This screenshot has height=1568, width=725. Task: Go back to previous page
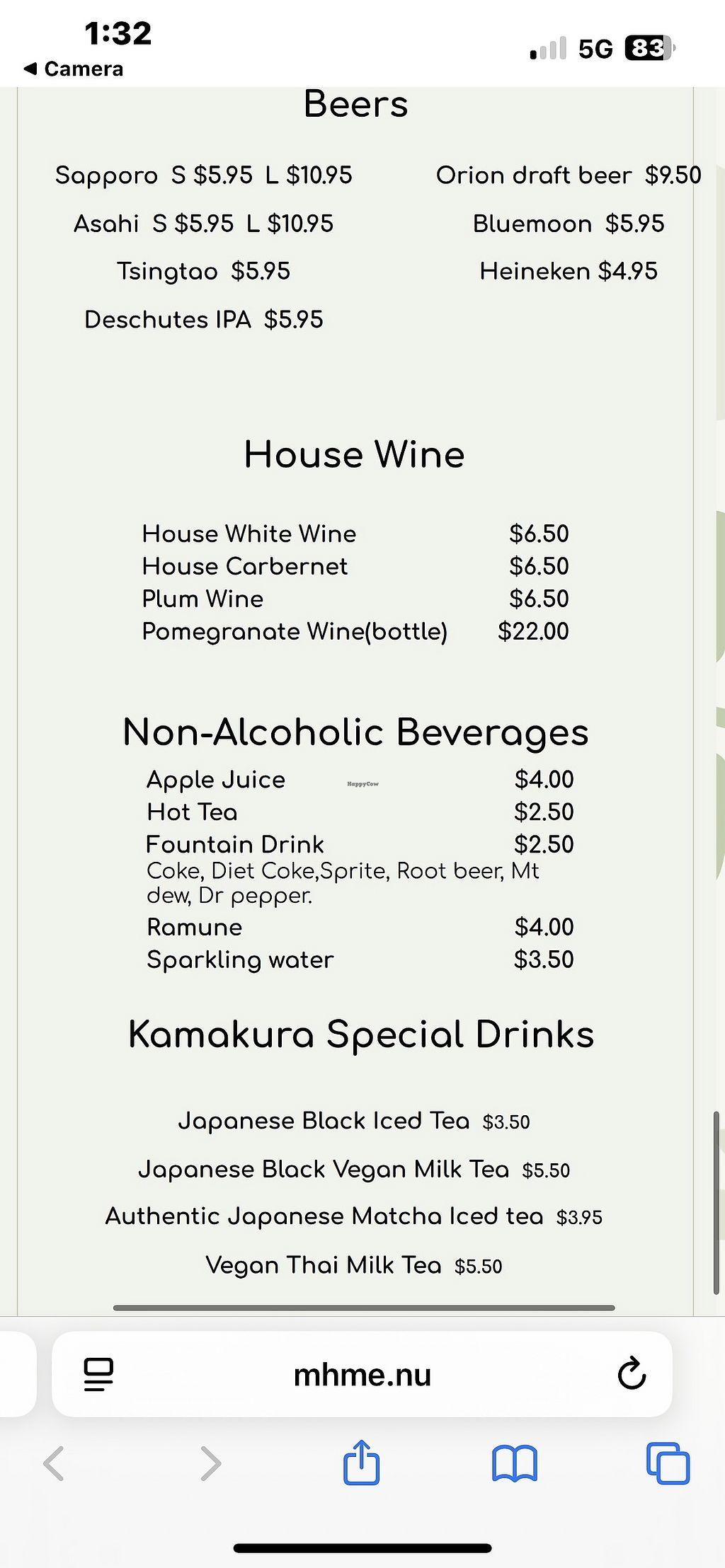[x=55, y=1463]
